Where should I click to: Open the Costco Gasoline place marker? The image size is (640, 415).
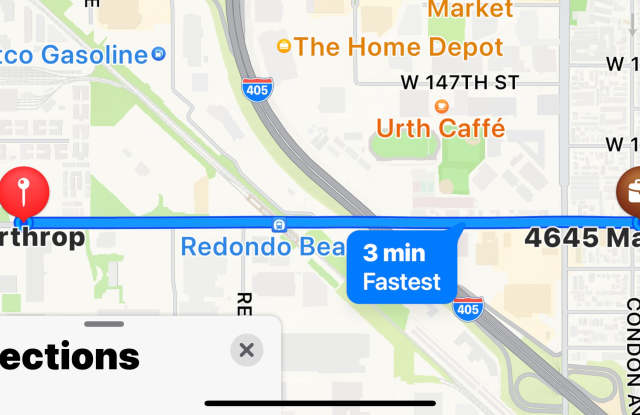tap(160, 54)
